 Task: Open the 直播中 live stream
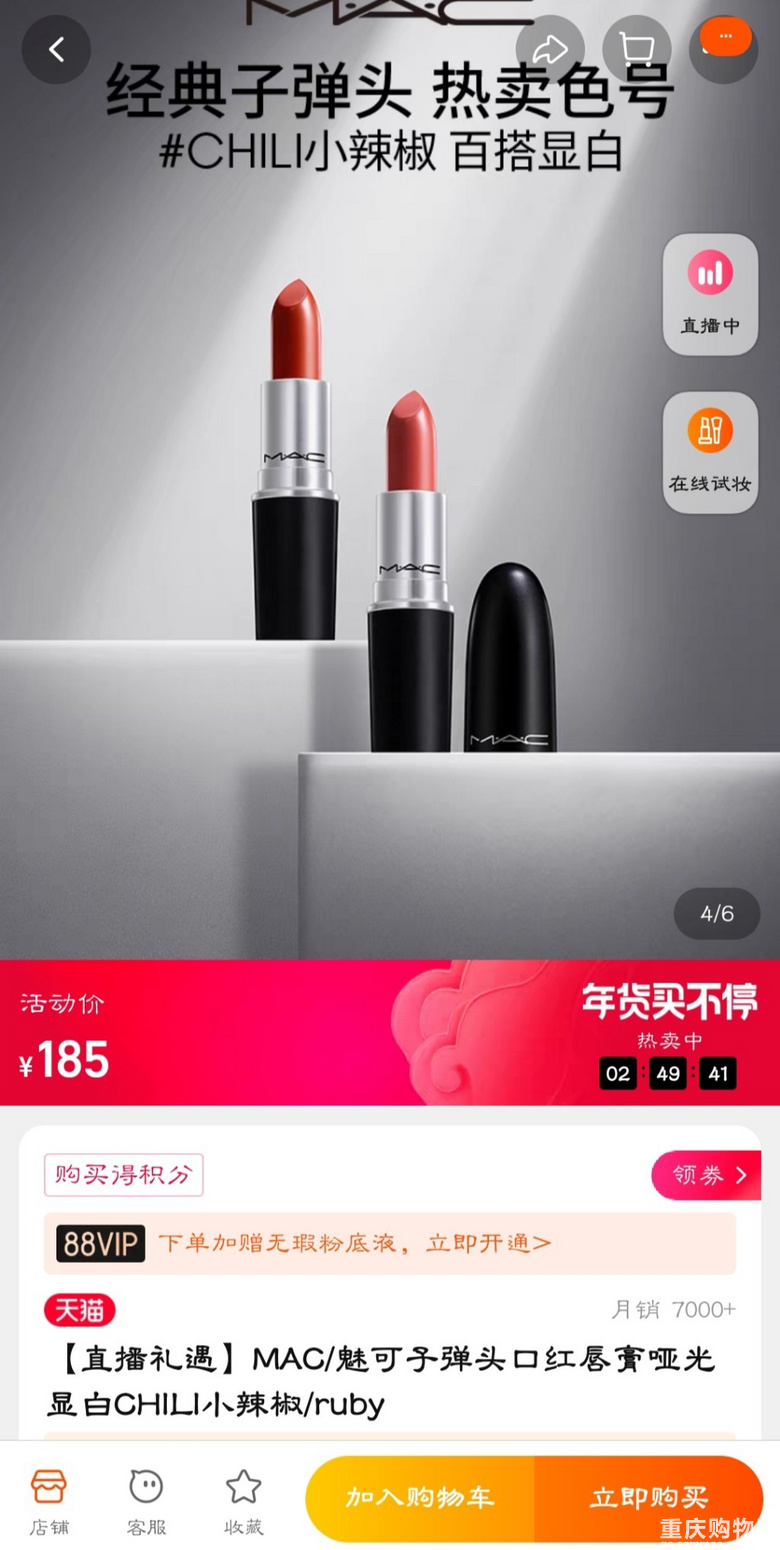(x=710, y=294)
